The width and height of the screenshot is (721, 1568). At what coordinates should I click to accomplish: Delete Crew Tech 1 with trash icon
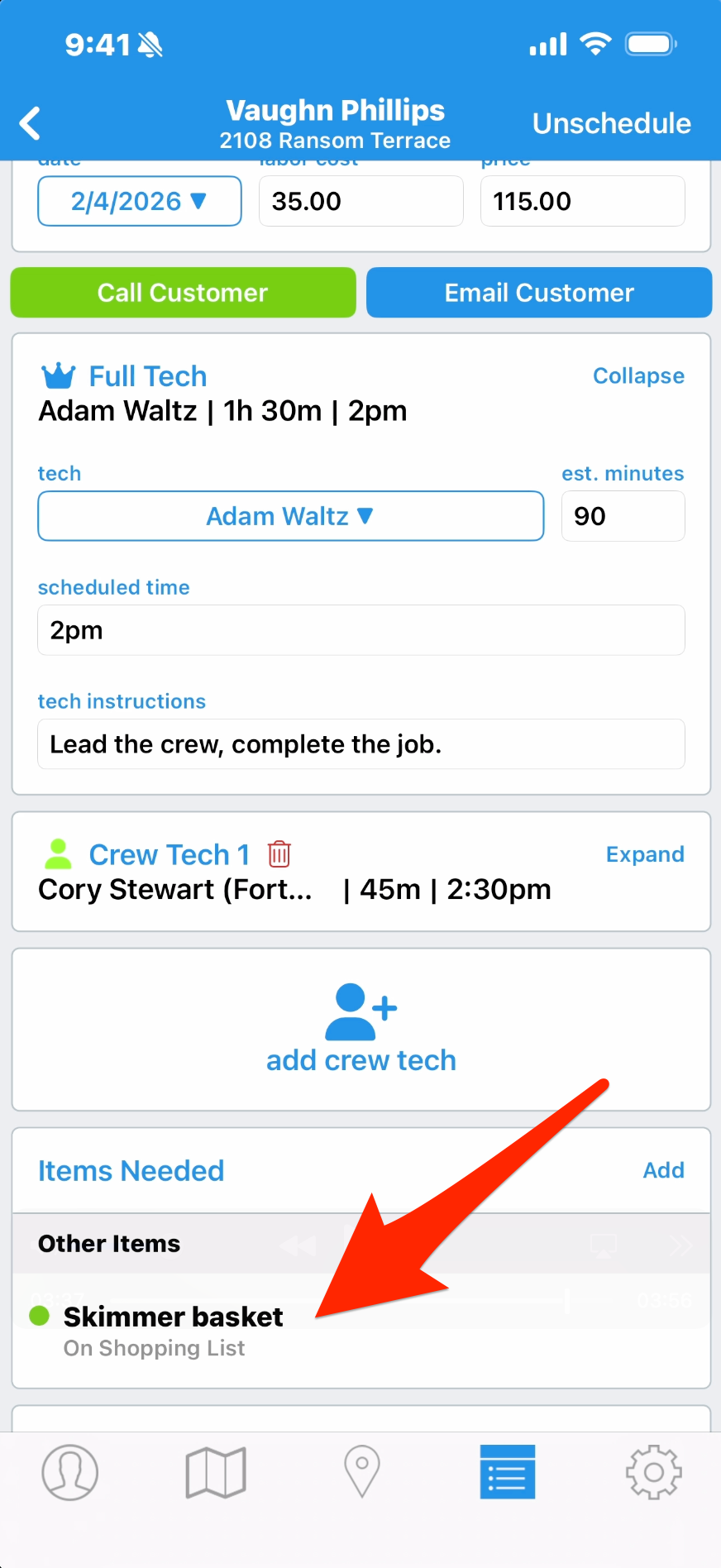(x=279, y=854)
